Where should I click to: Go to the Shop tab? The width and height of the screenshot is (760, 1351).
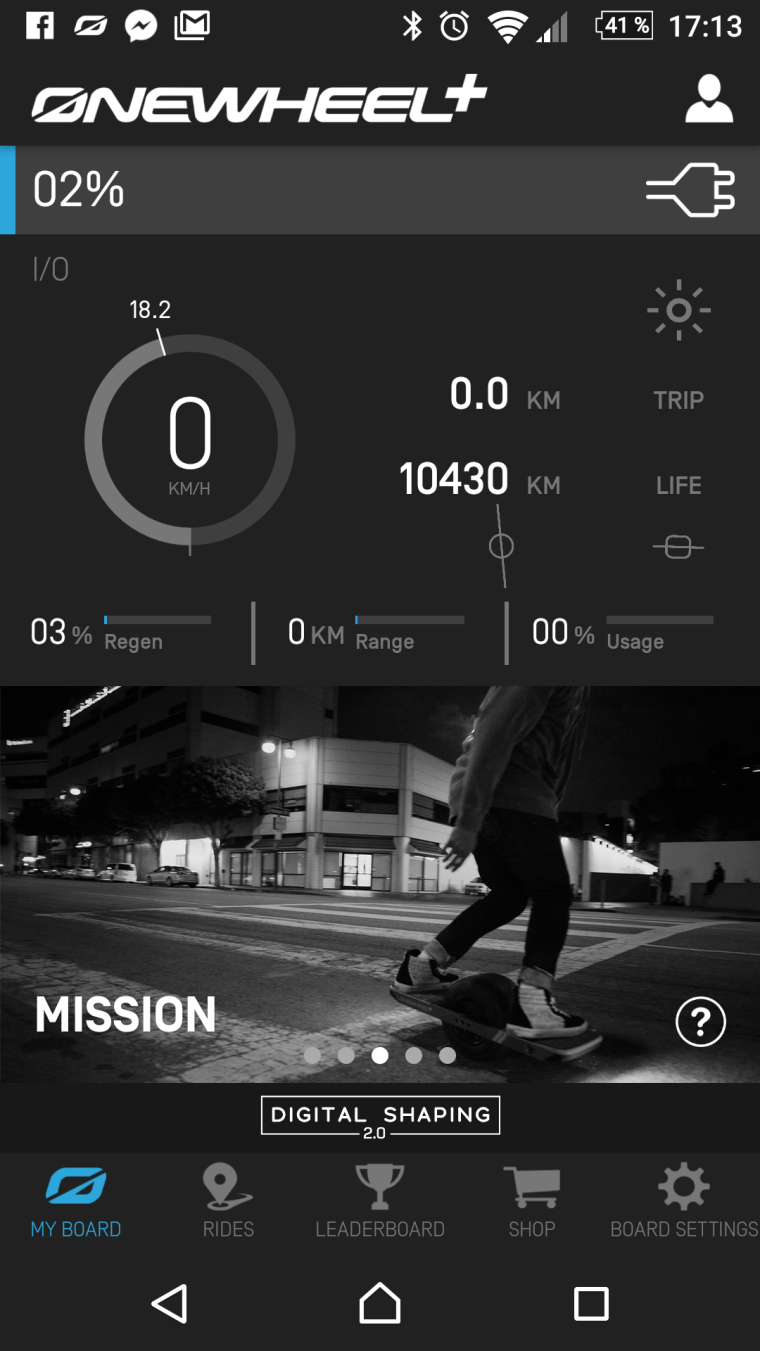(532, 1202)
